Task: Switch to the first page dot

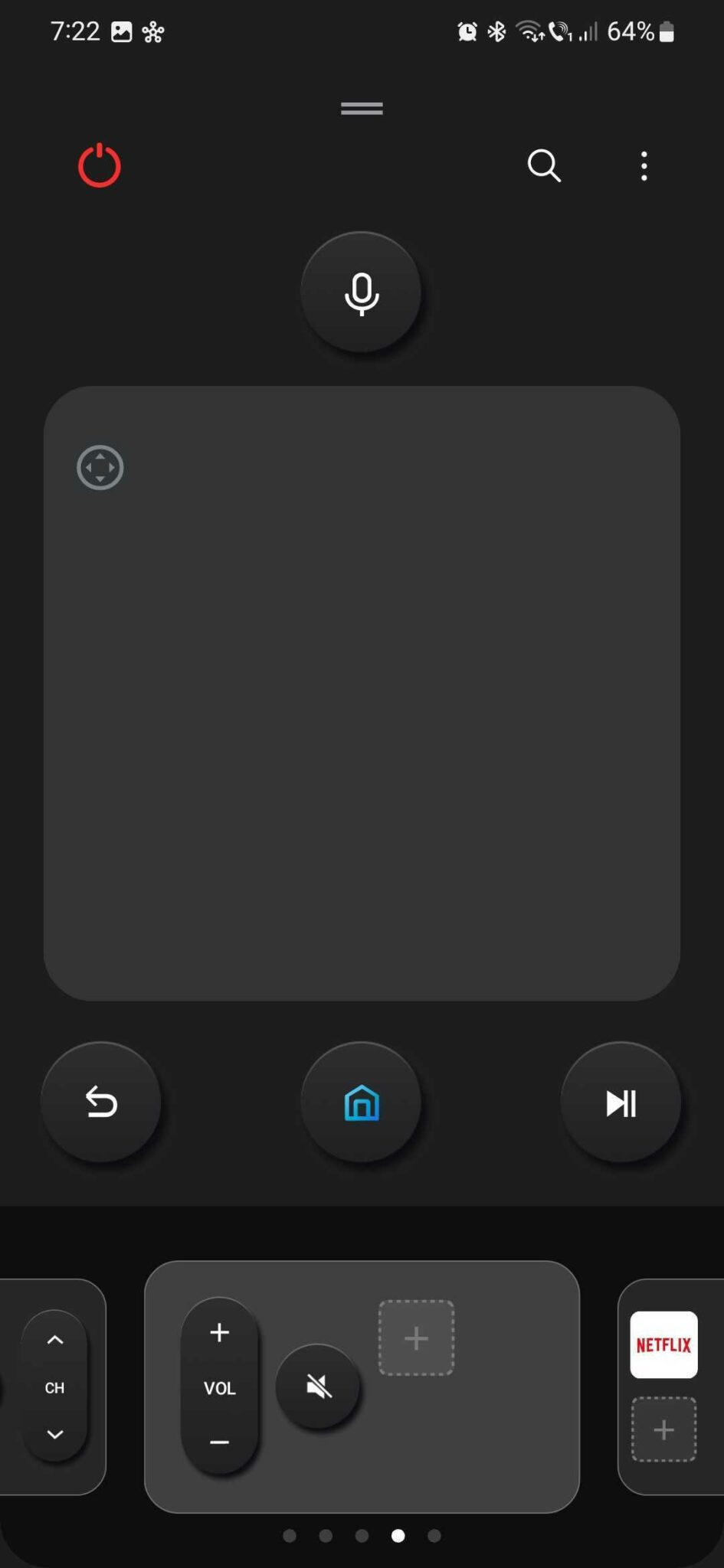Action: pyautogui.click(x=290, y=1550)
